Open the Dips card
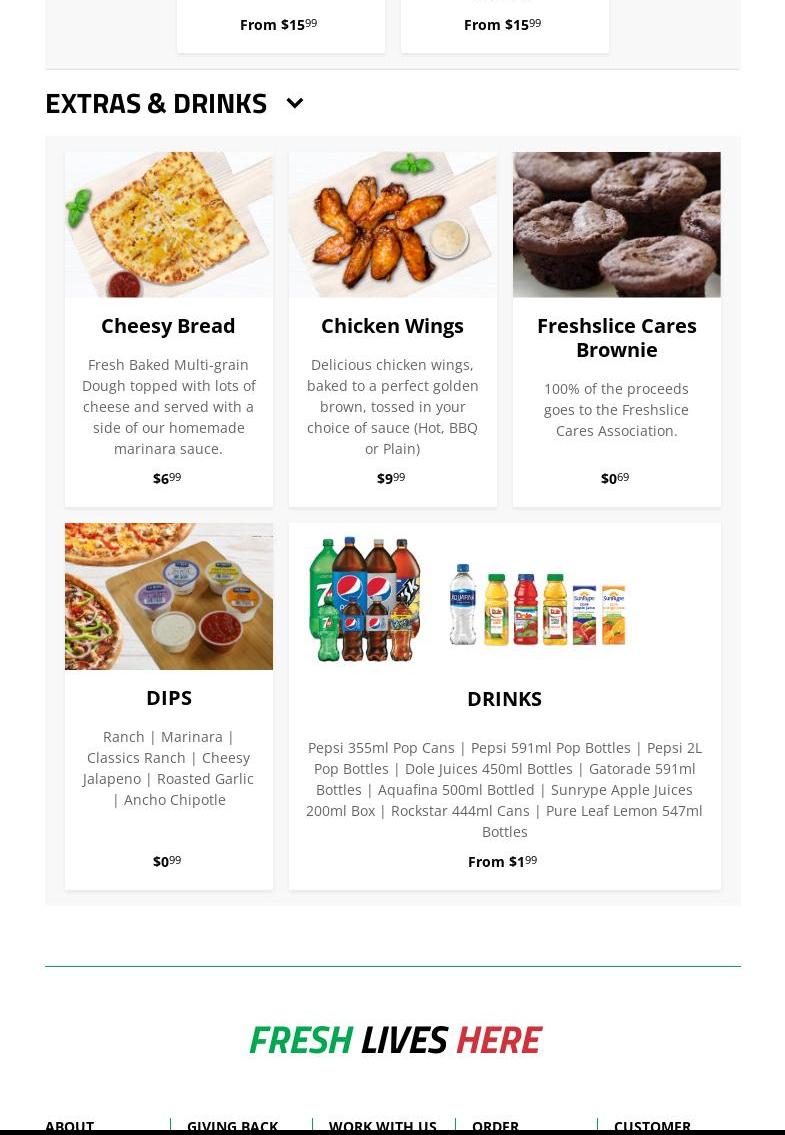785x1135 pixels. coord(168,698)
